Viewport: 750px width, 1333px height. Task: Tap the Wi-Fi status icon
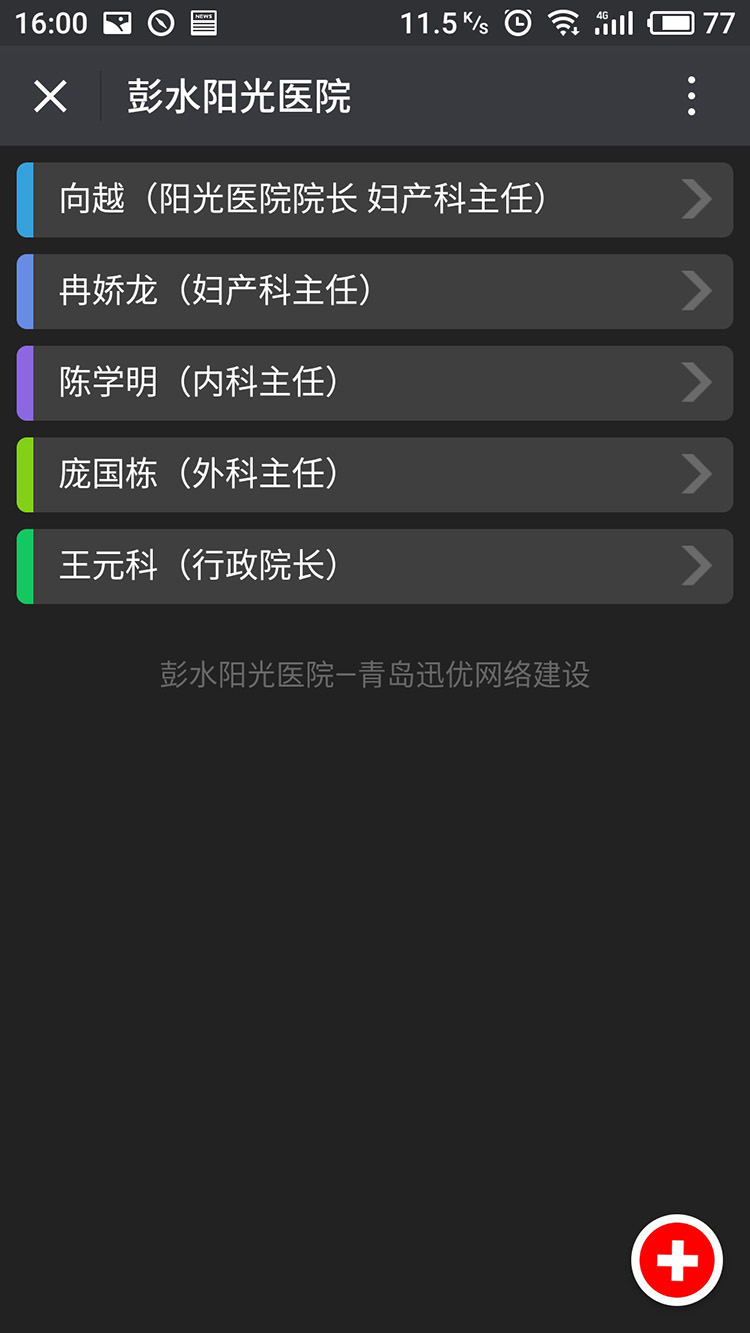click(x=564, y=22)
